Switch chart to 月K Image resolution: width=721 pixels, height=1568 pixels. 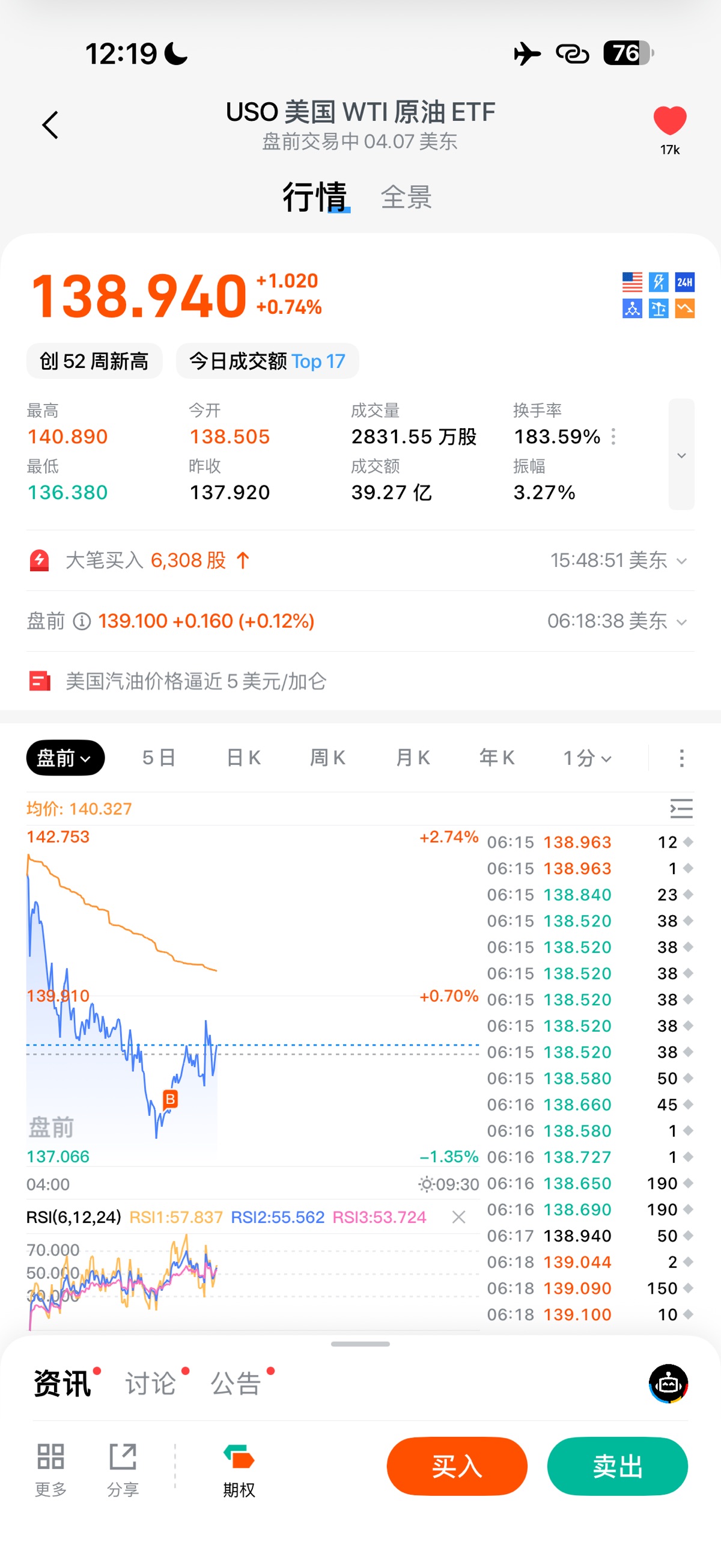click(413, 758)
